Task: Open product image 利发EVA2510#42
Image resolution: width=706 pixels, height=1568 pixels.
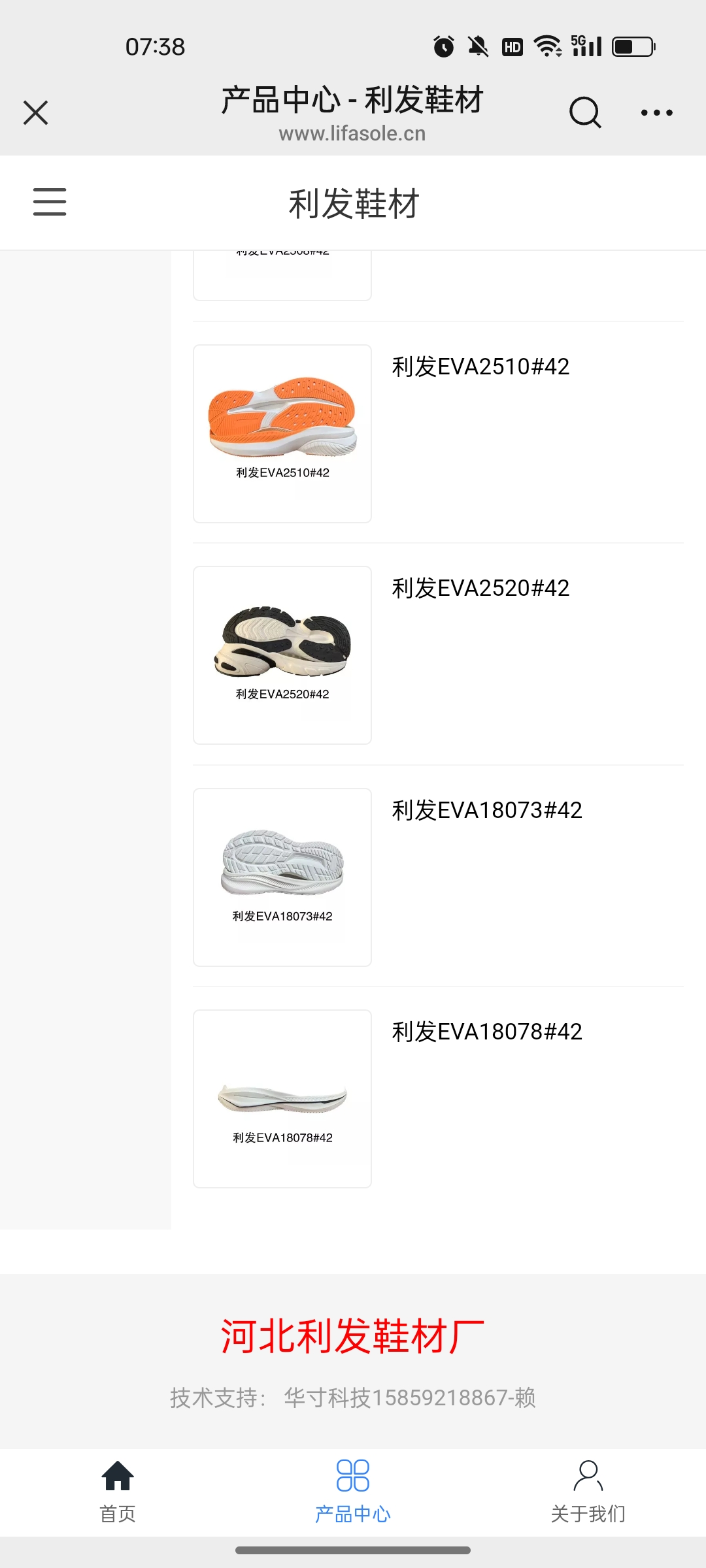Action: pyautogui.click(x=282, y=433)
